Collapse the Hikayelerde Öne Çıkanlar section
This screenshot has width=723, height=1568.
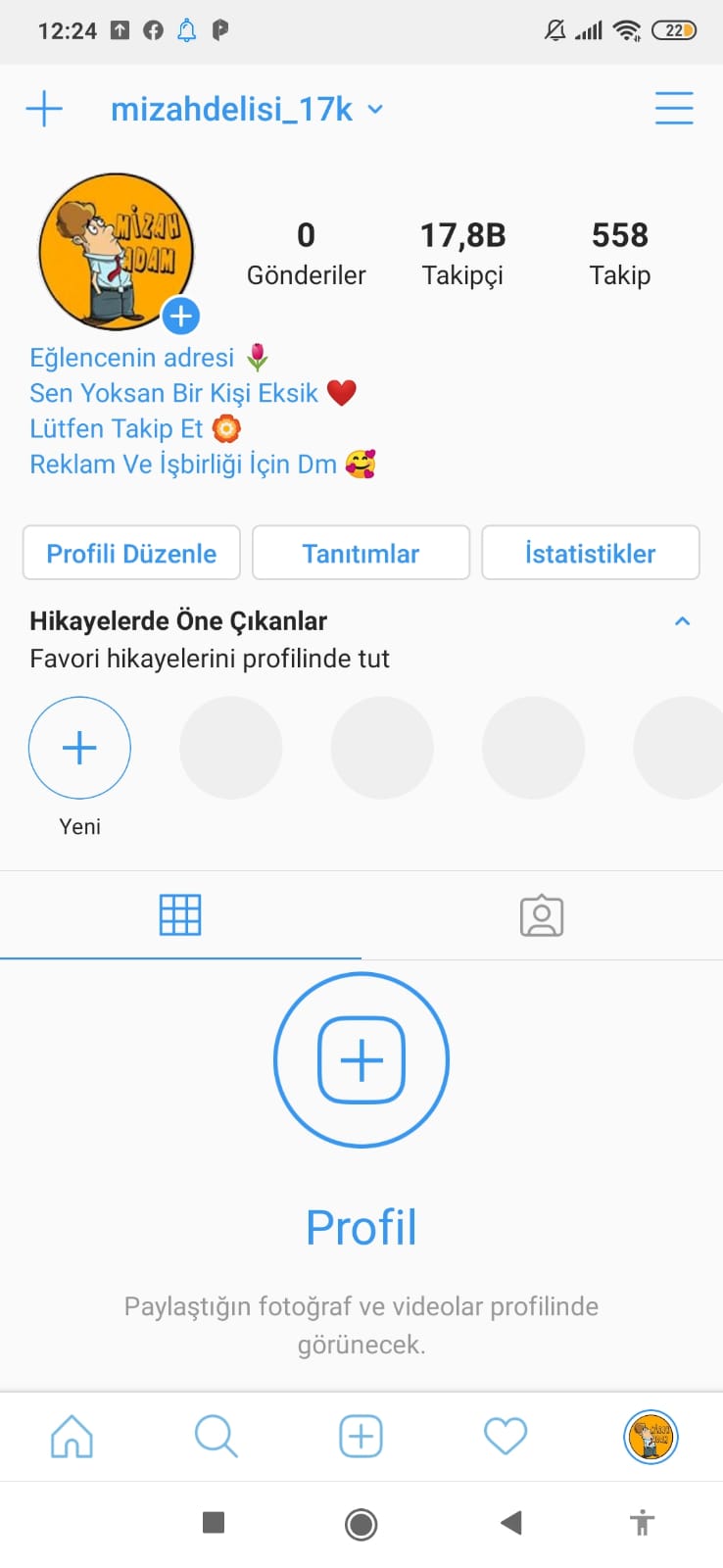[x=683, y=621]
